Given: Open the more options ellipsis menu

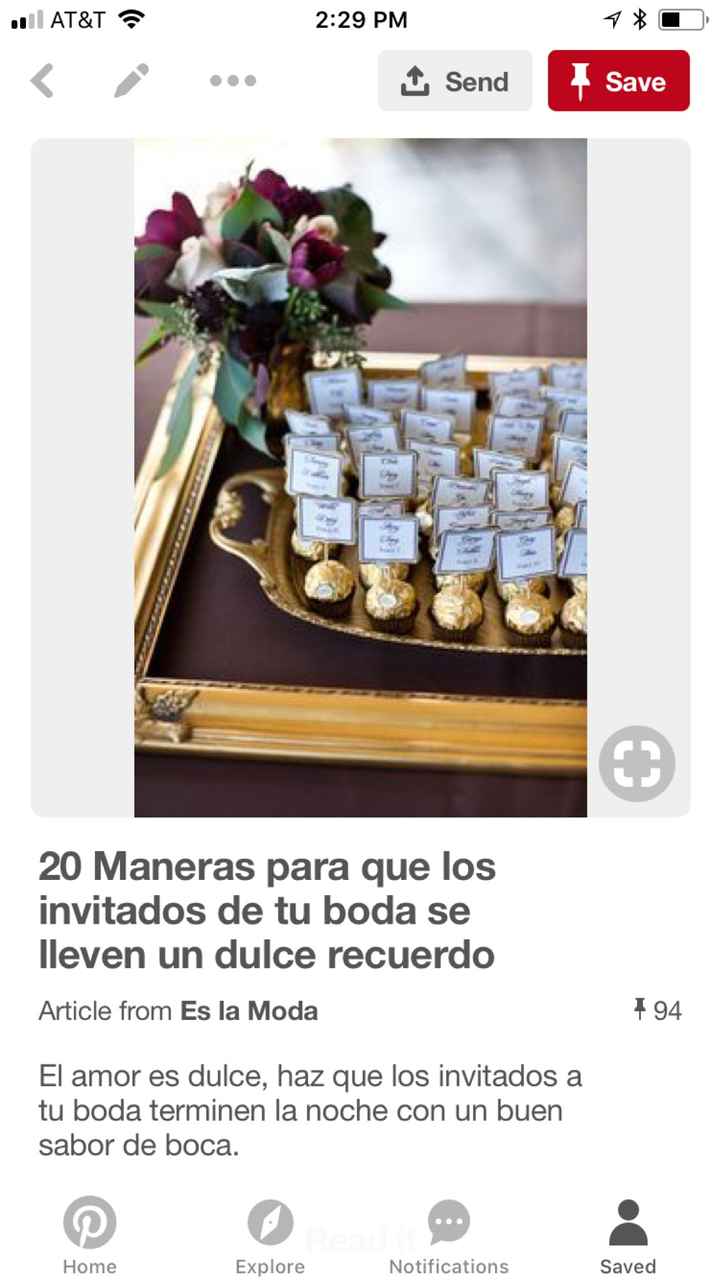Looking at the screenshot, I should [232, 80].
